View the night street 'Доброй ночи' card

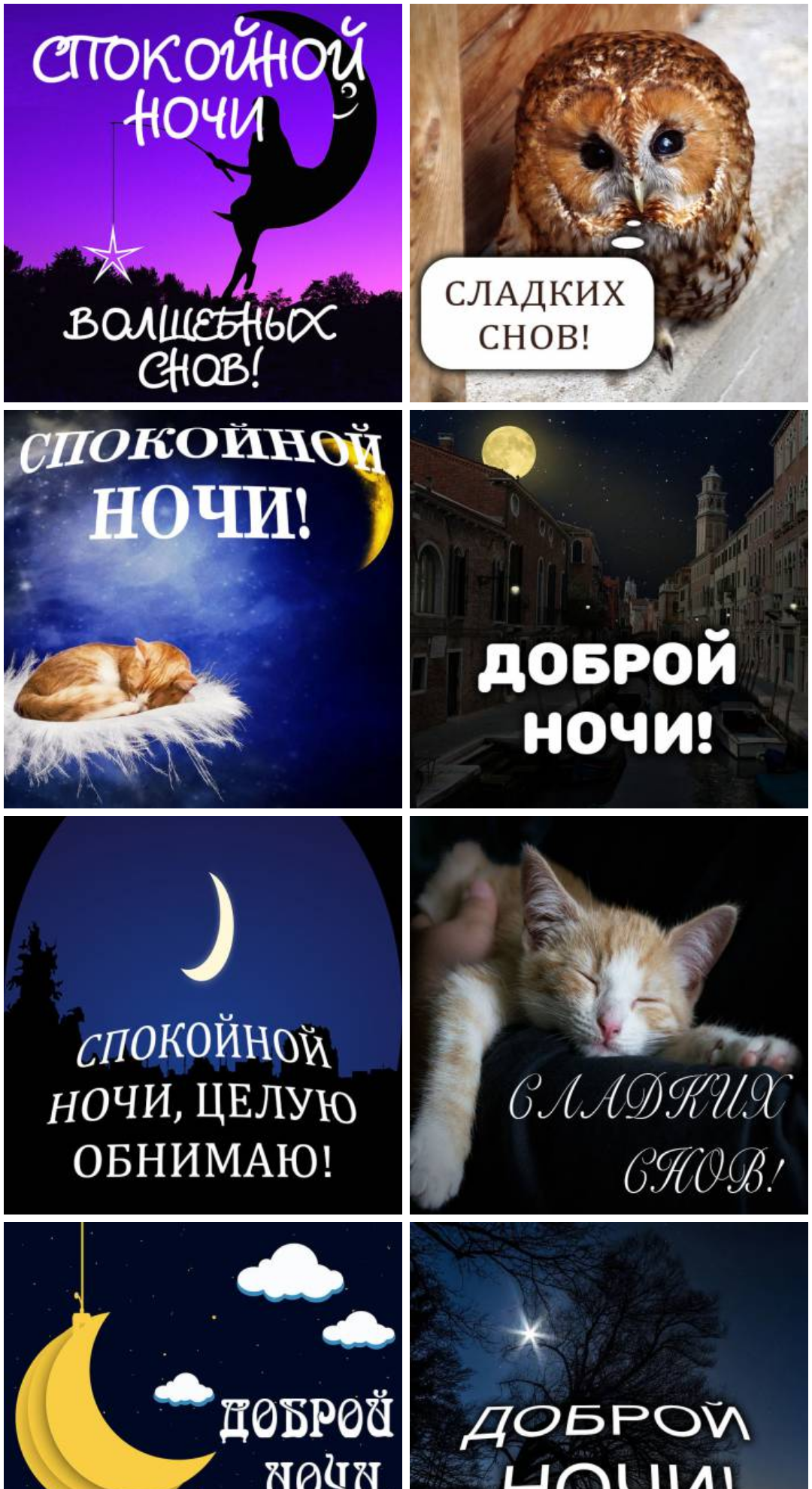click(609, 609)
